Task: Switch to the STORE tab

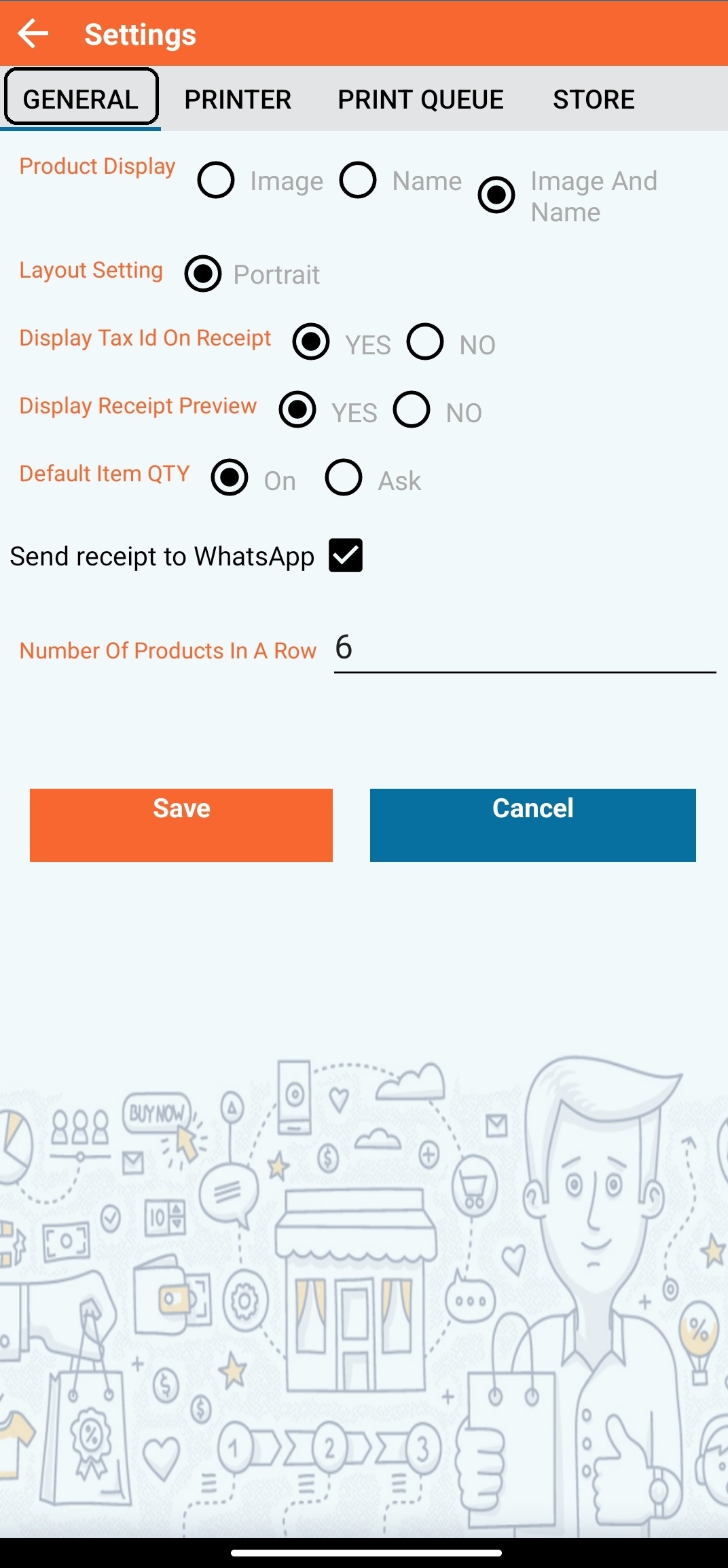Action: (594, 99)
